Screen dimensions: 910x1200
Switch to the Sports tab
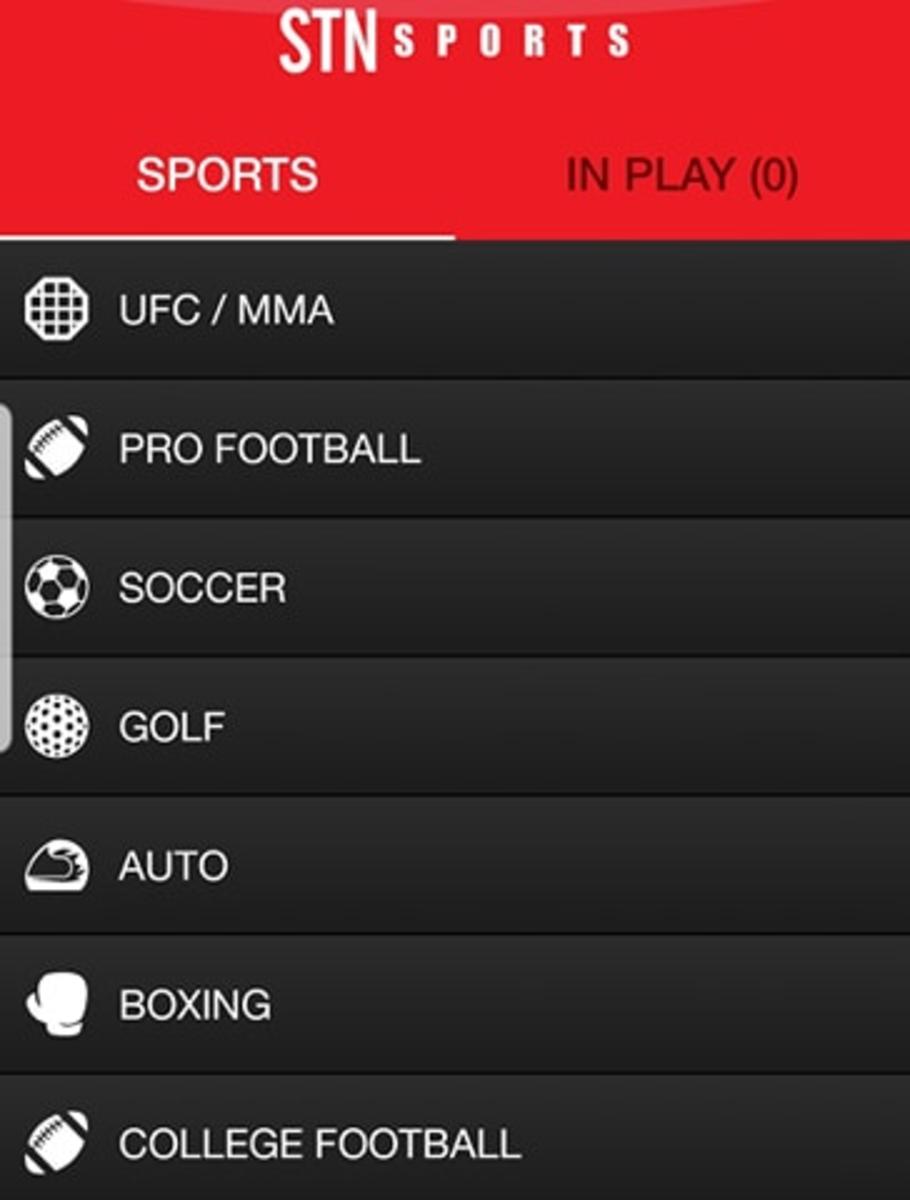pos(227,175)
